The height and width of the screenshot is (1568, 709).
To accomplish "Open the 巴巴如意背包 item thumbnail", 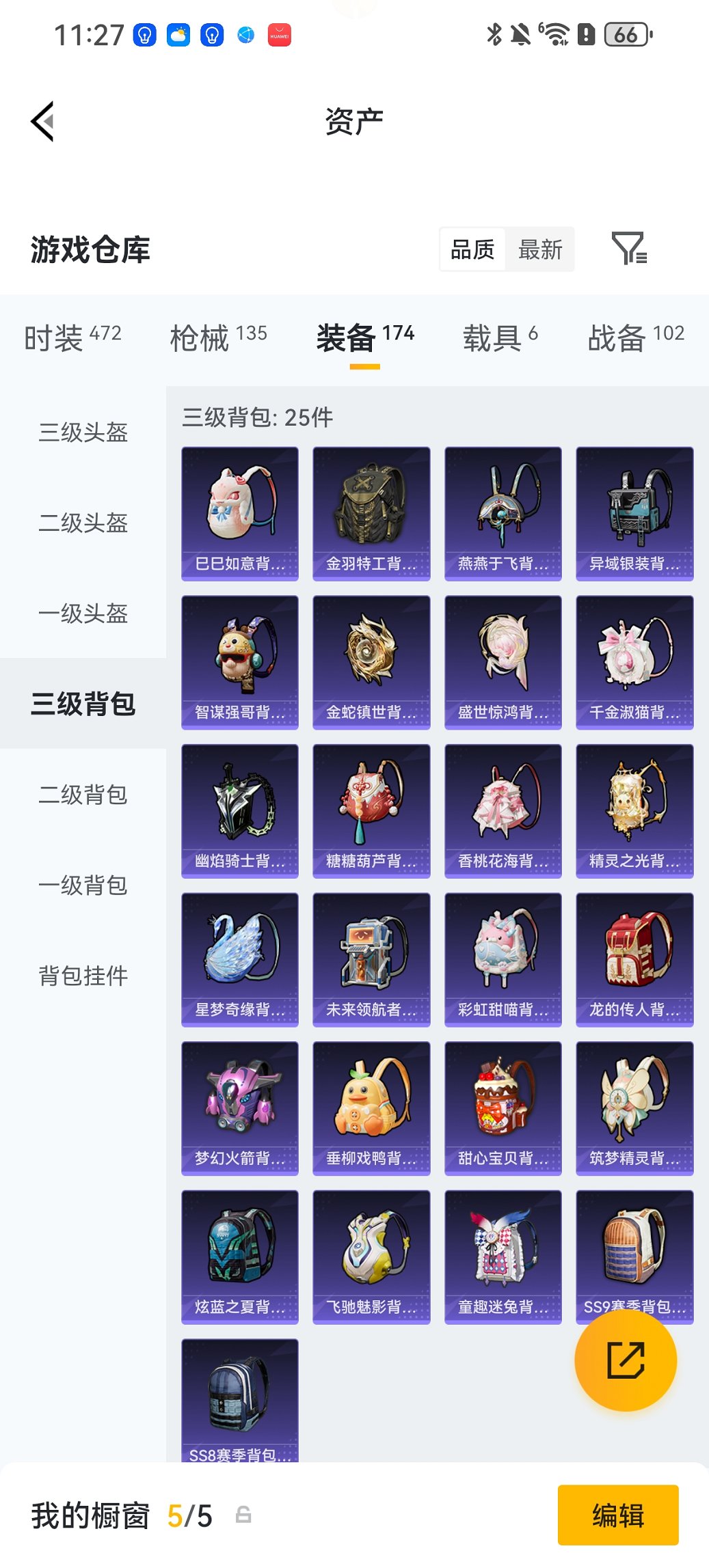I will point(239,509).
